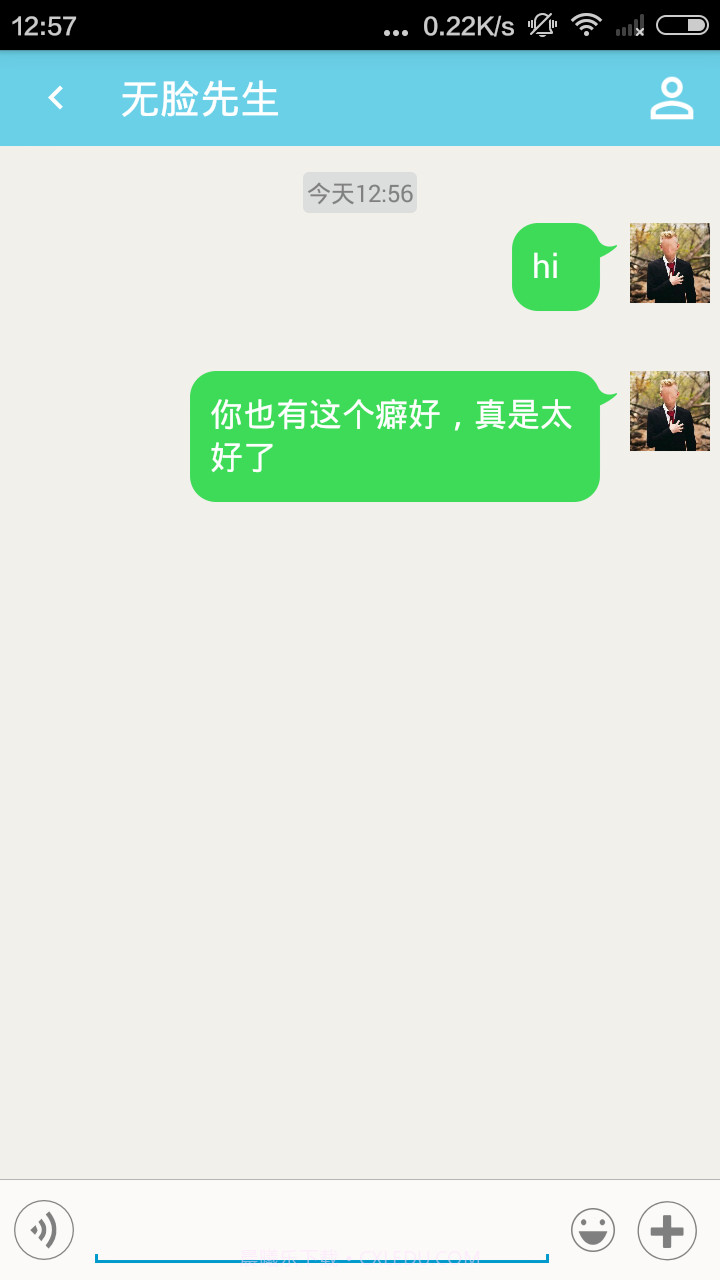Select the green 'hi' message bubble
Image resolution: width=720 pixels, height=1280 pixels.
click(555, 267)
